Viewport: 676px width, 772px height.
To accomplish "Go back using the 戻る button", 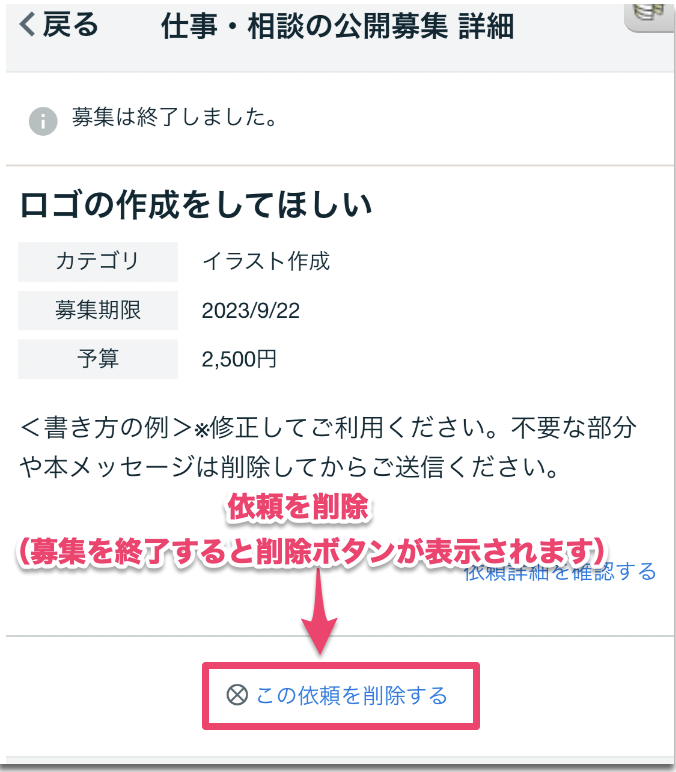I will (60, 26).
